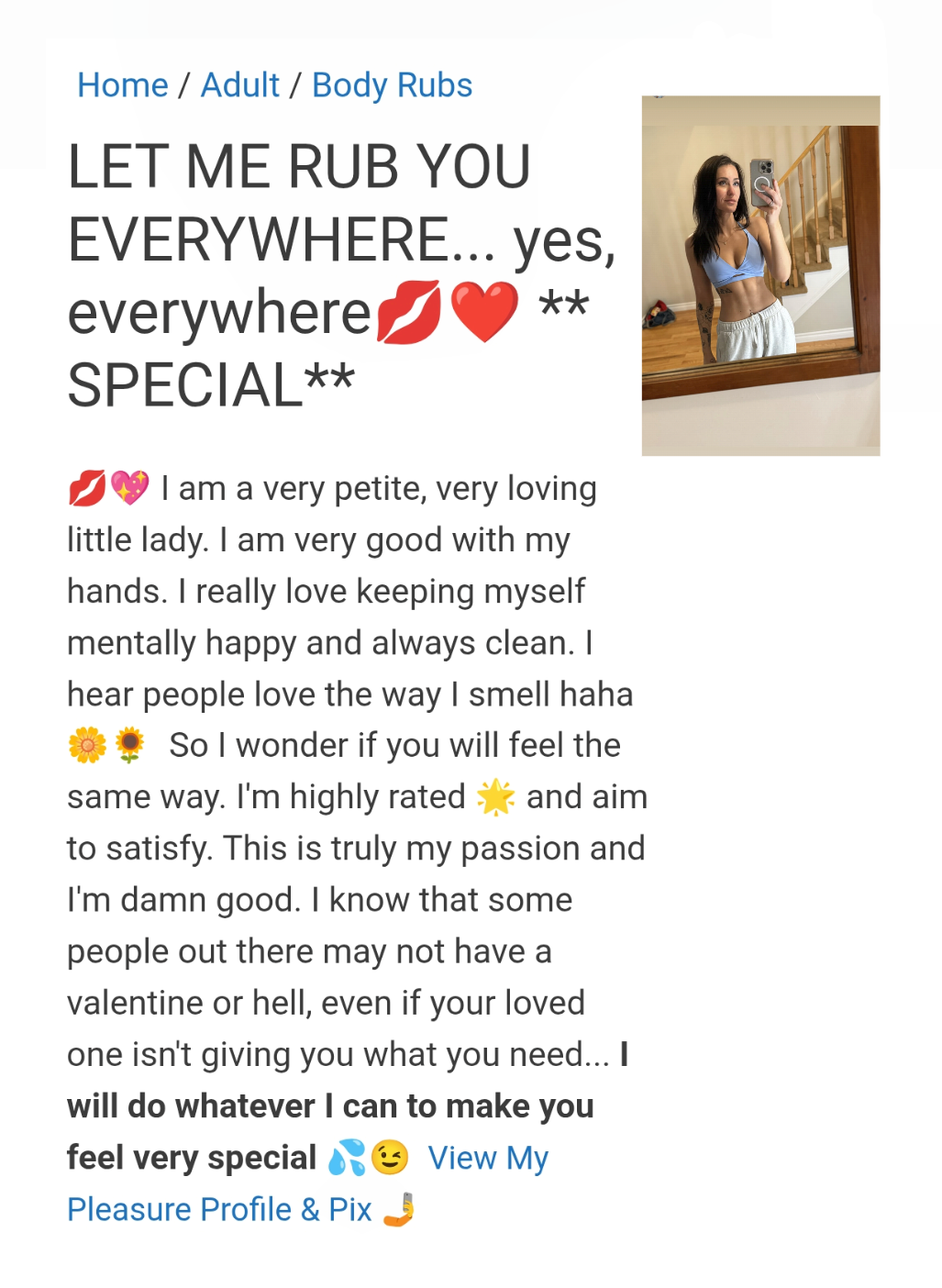Follow the View My Pleasure Profile & Pix link
942x1288 pixels.
pos(220,1209)
